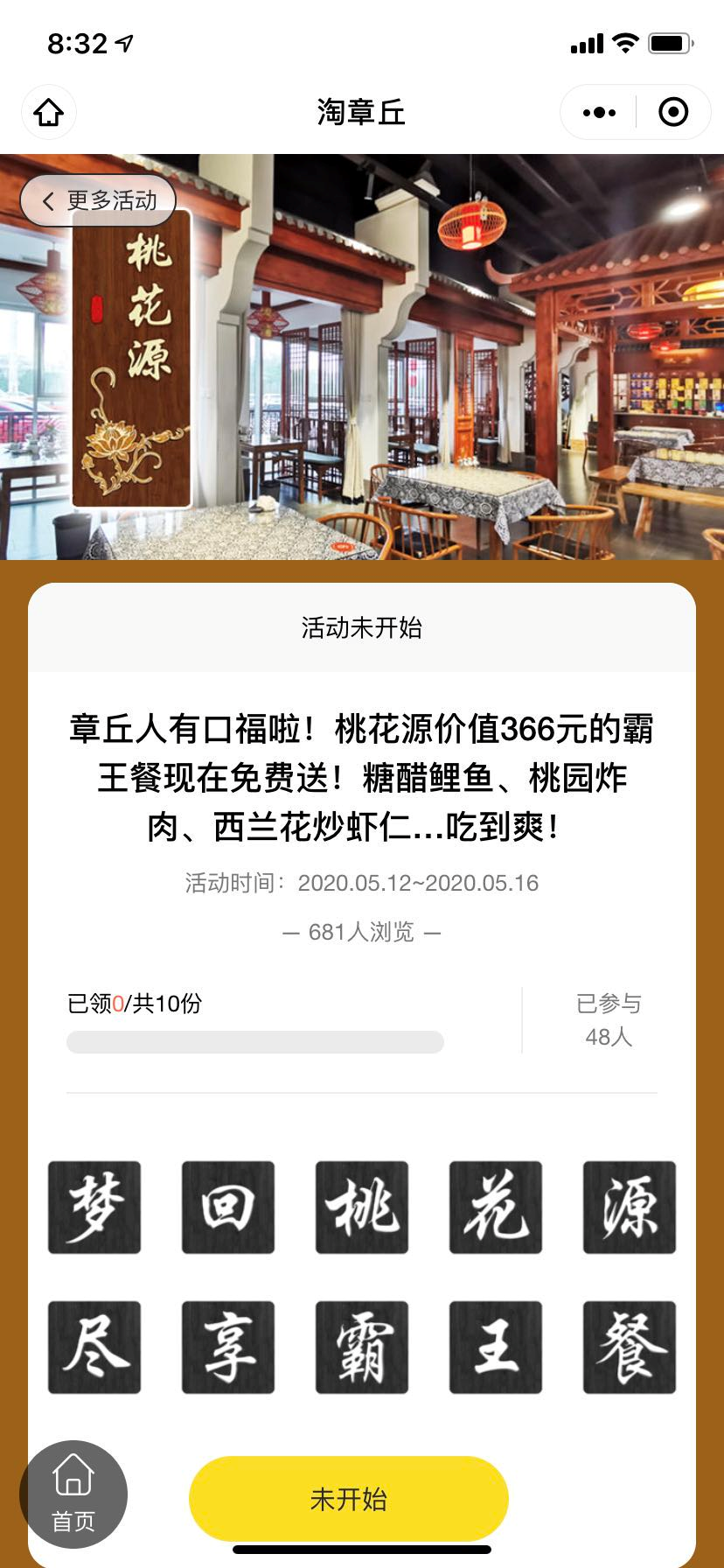Tap the home icon in the header

(x=49, y=112)
